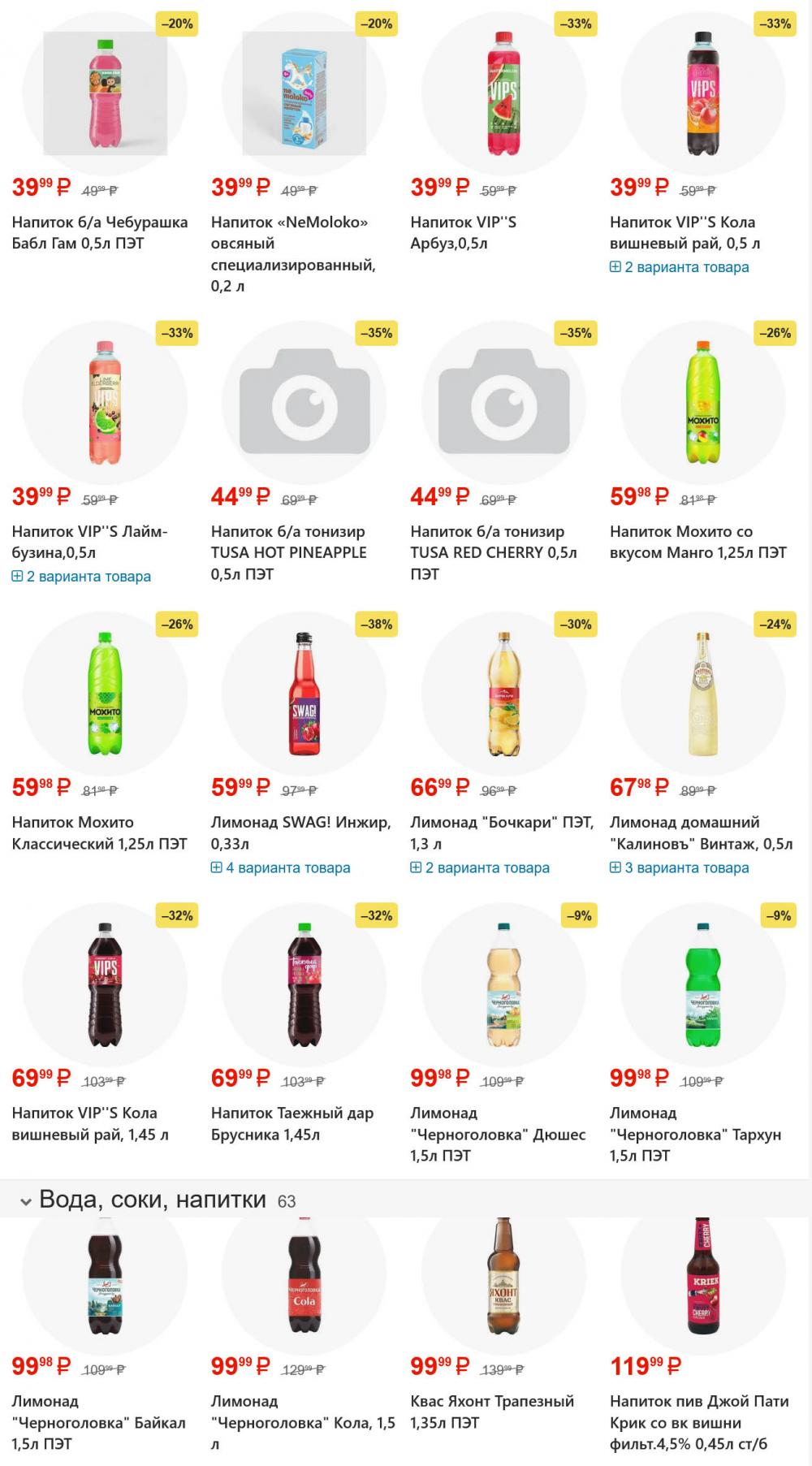Image resolution: width=812 pixels, height=1466 pixels.
Task: View Напиток Мохито Классический 1,25л
Action: pos(99,832)
